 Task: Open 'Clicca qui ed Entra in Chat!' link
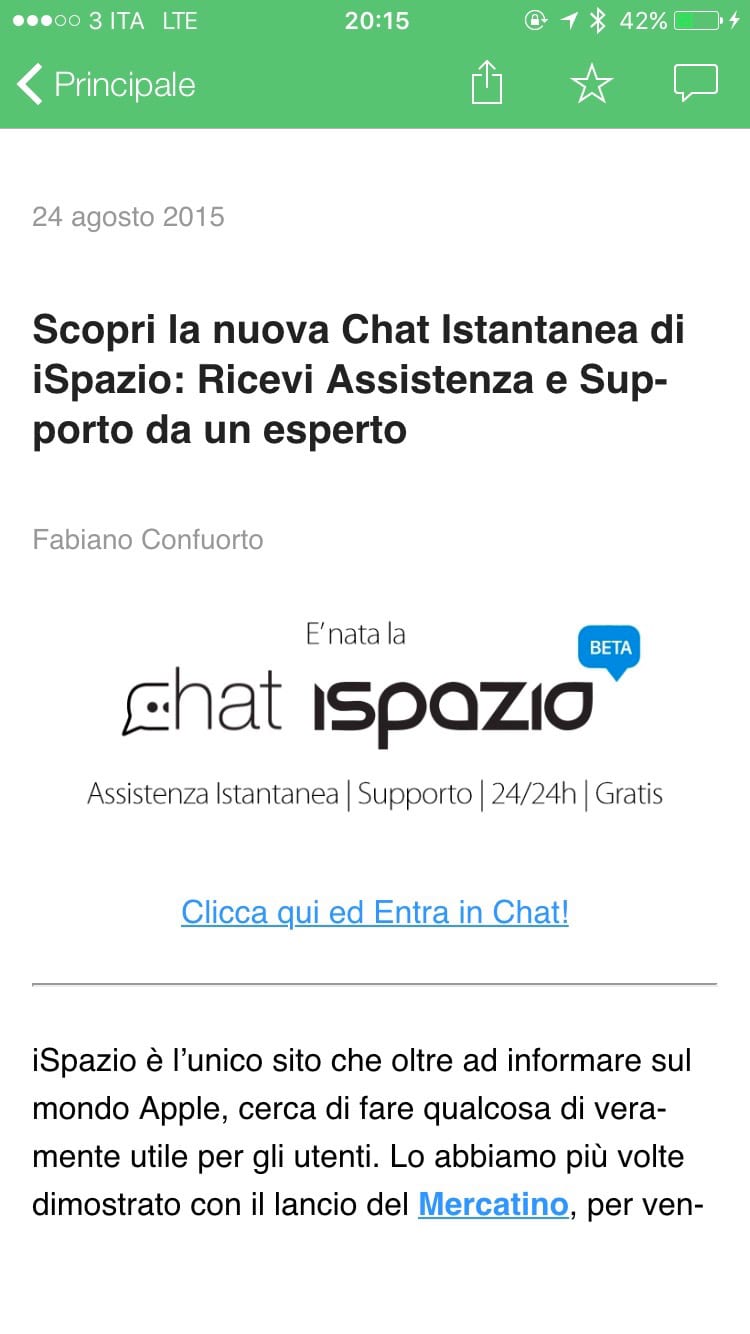click(x=375, y=912)
